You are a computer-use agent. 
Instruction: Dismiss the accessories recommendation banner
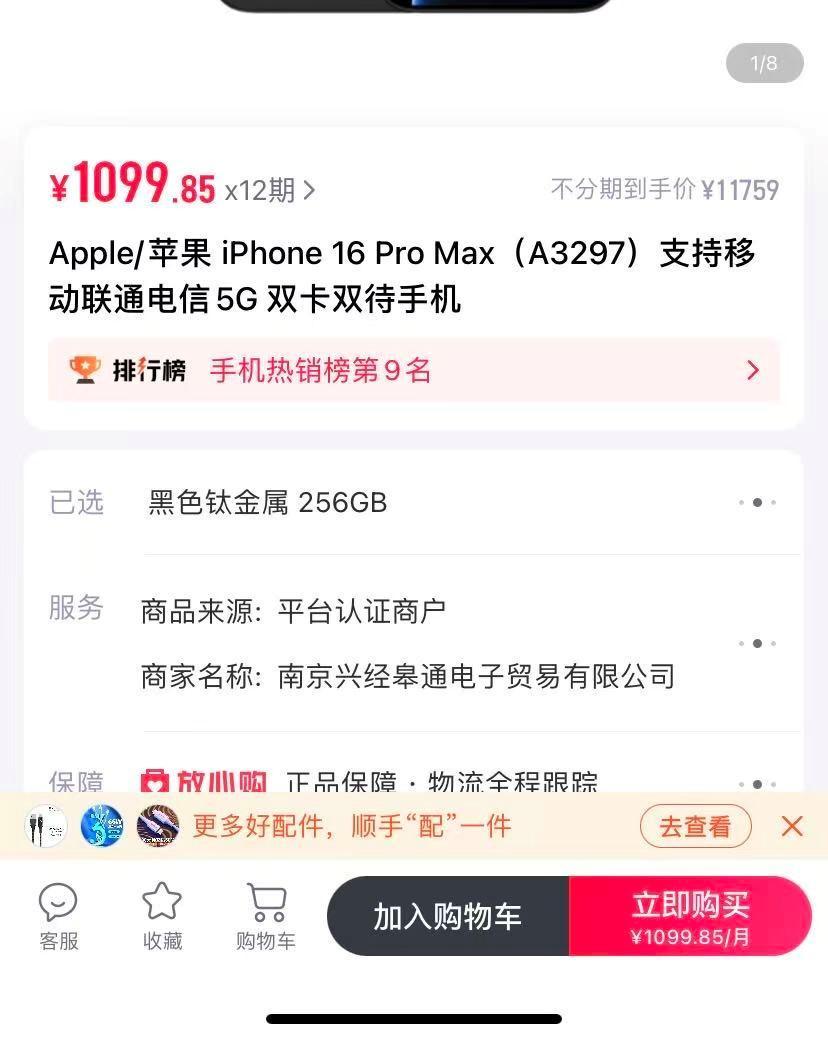[x=792, y=826]
